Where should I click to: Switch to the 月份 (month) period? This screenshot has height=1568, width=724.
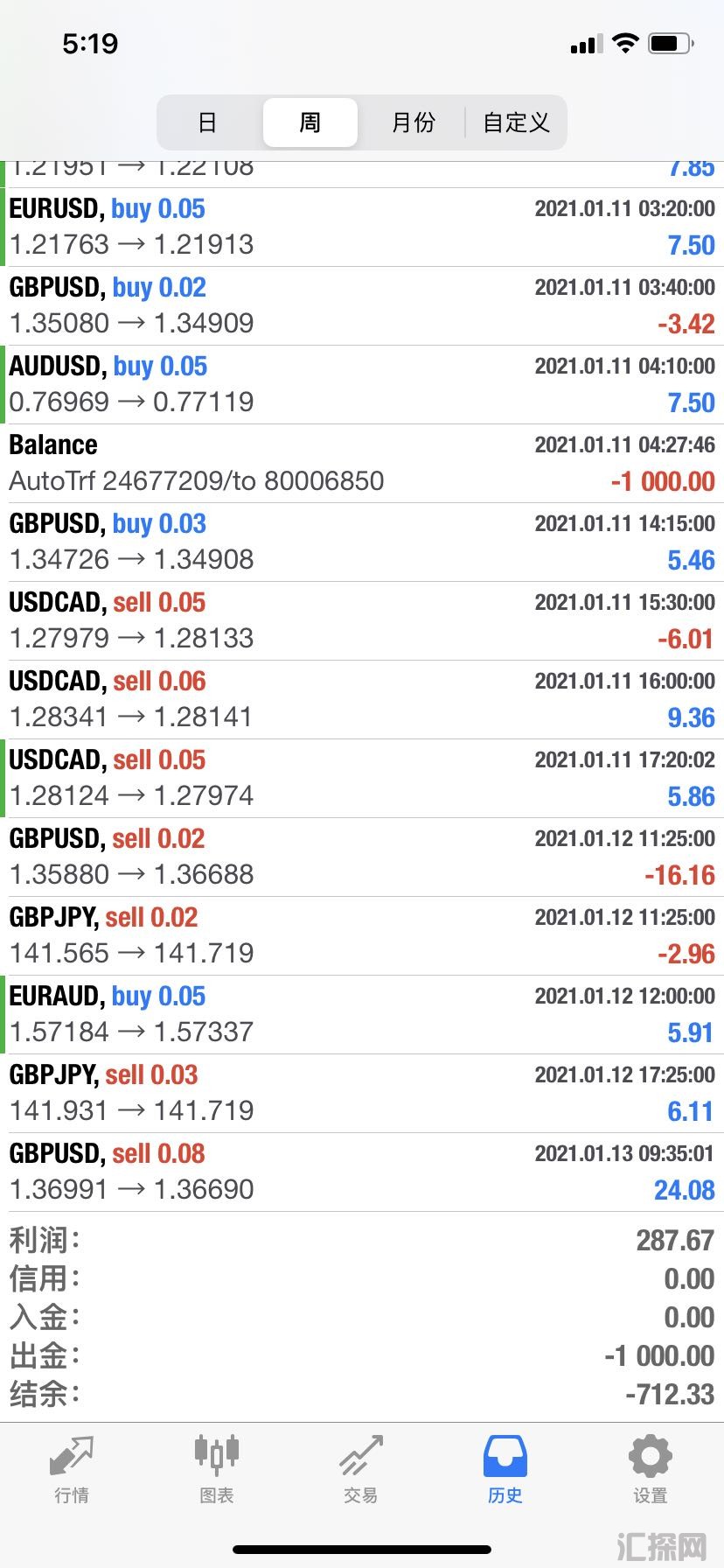413,122
